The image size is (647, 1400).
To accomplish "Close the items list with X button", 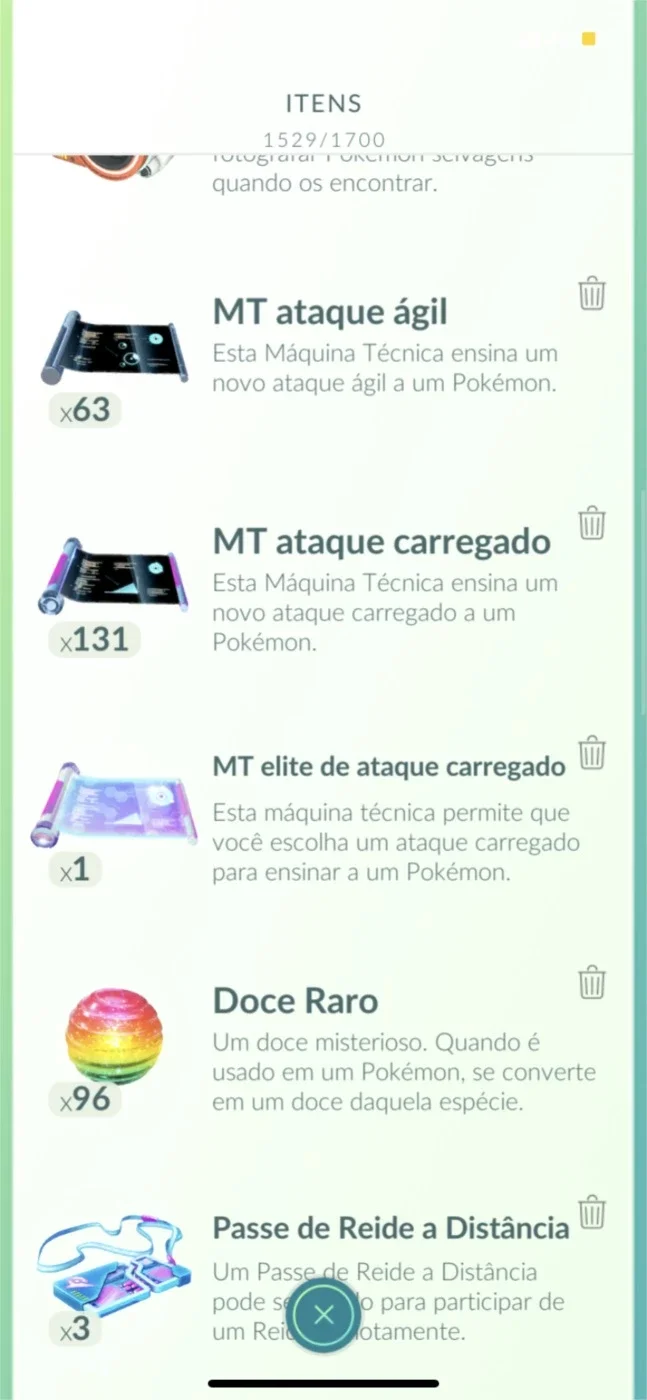I will point(323,1315).
